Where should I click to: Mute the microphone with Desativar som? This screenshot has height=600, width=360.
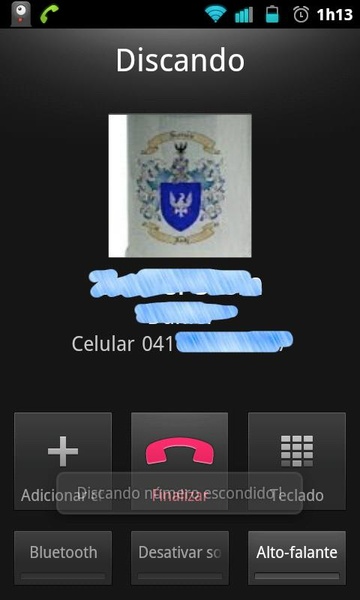[x=180, y=558]
